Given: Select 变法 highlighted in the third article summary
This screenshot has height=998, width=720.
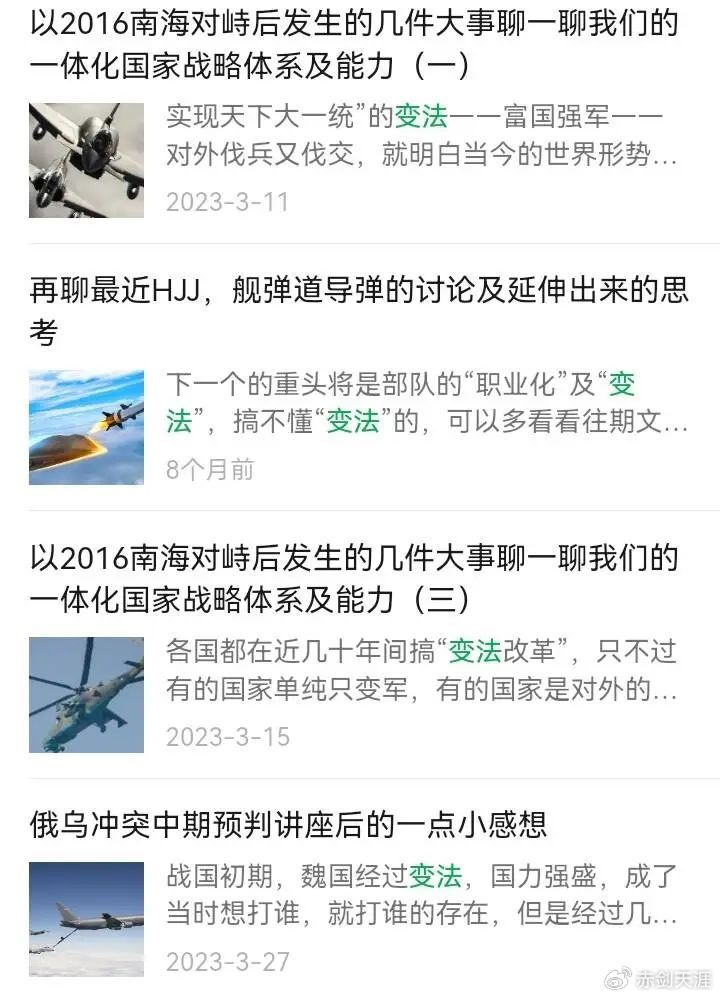Looking at the screenshot, I should [475, 650].
